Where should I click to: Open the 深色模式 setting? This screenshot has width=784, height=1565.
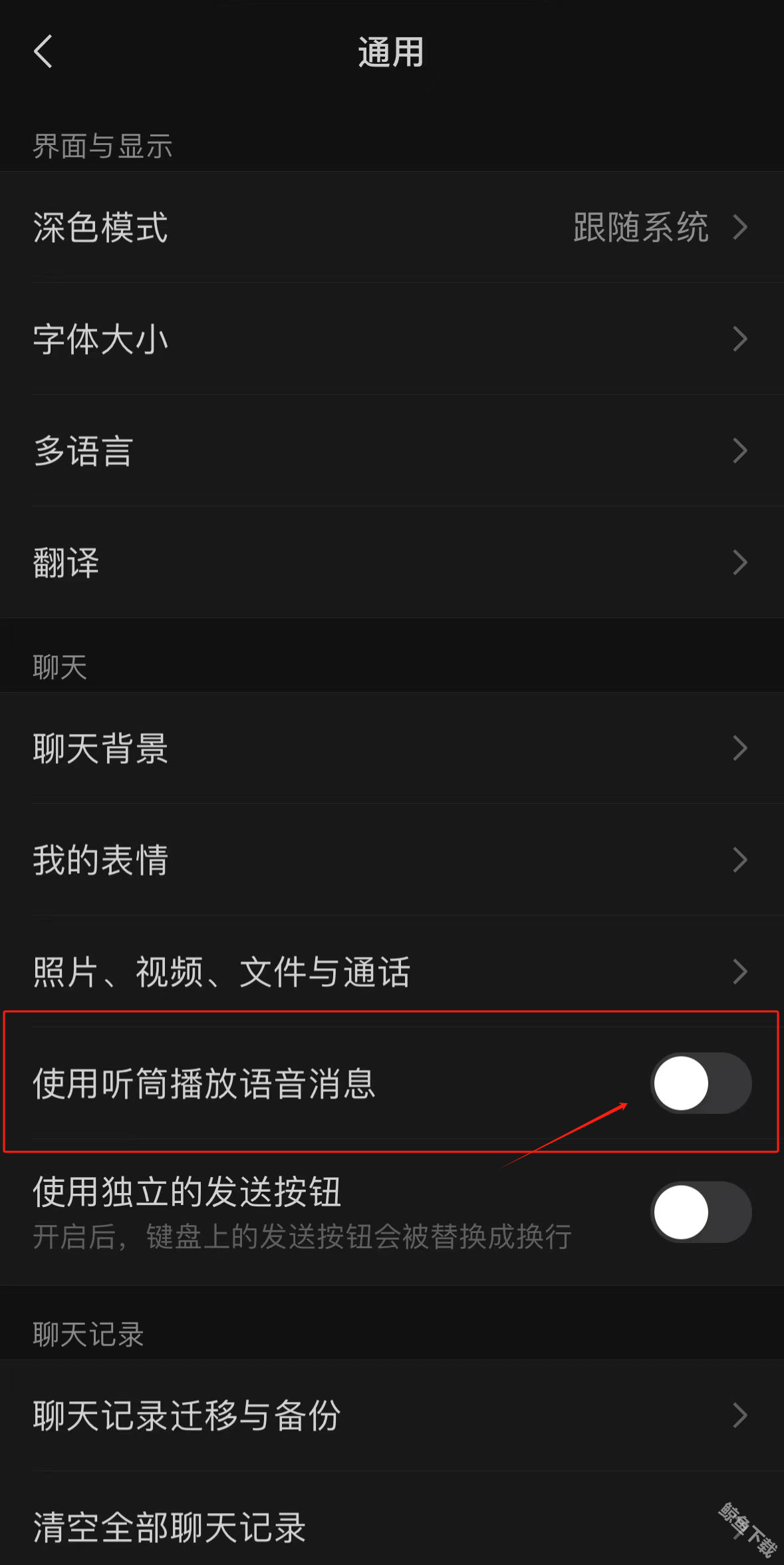pos(391,228)
